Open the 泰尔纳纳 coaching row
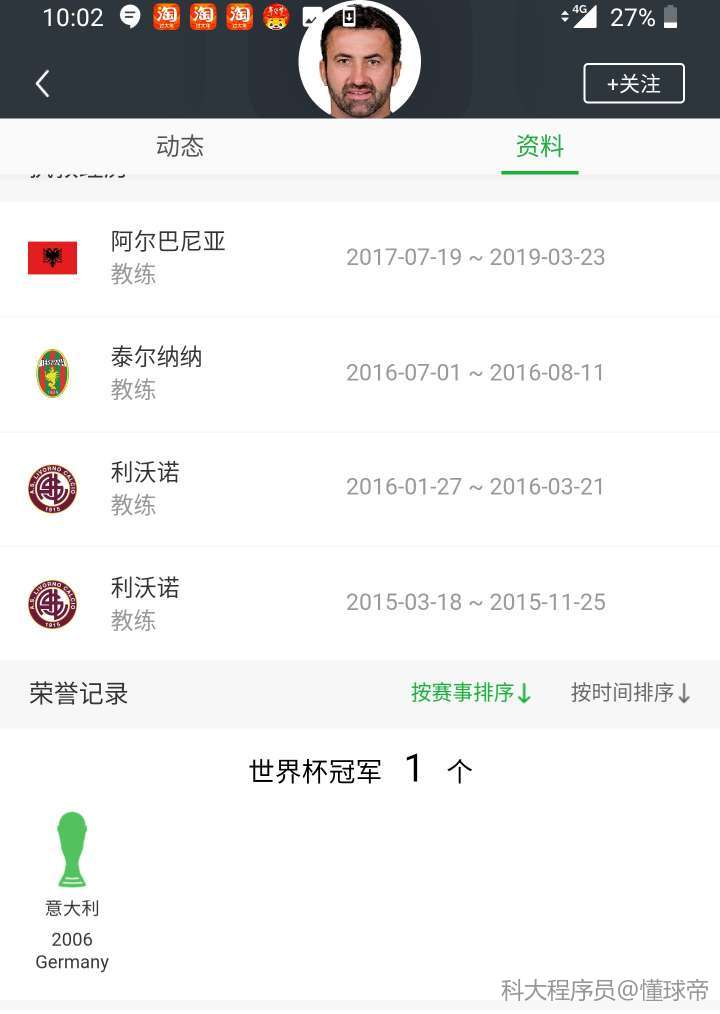The image size is (720, 1014). [360, 373]
